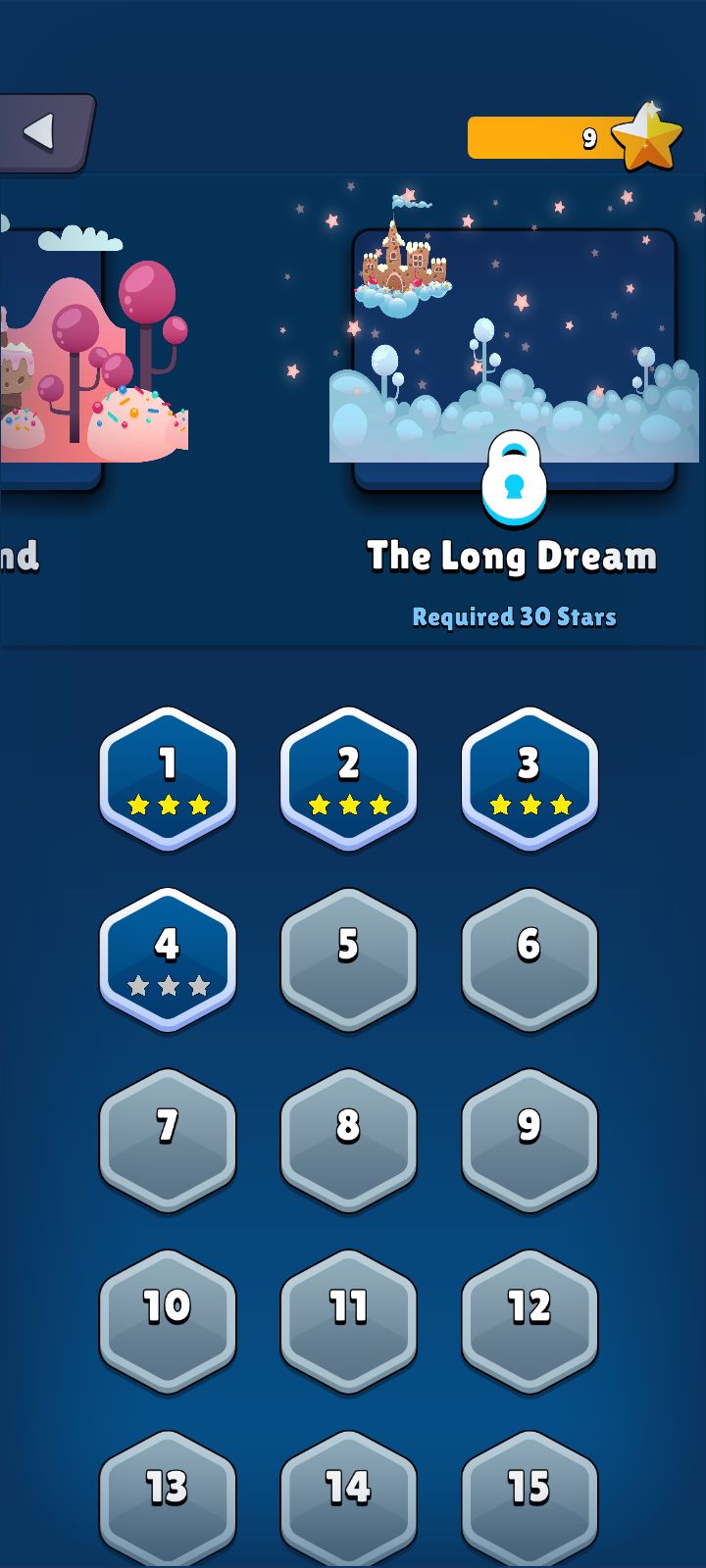Play level 1
The image size is (706, 1568).
(x=168, y=779)
